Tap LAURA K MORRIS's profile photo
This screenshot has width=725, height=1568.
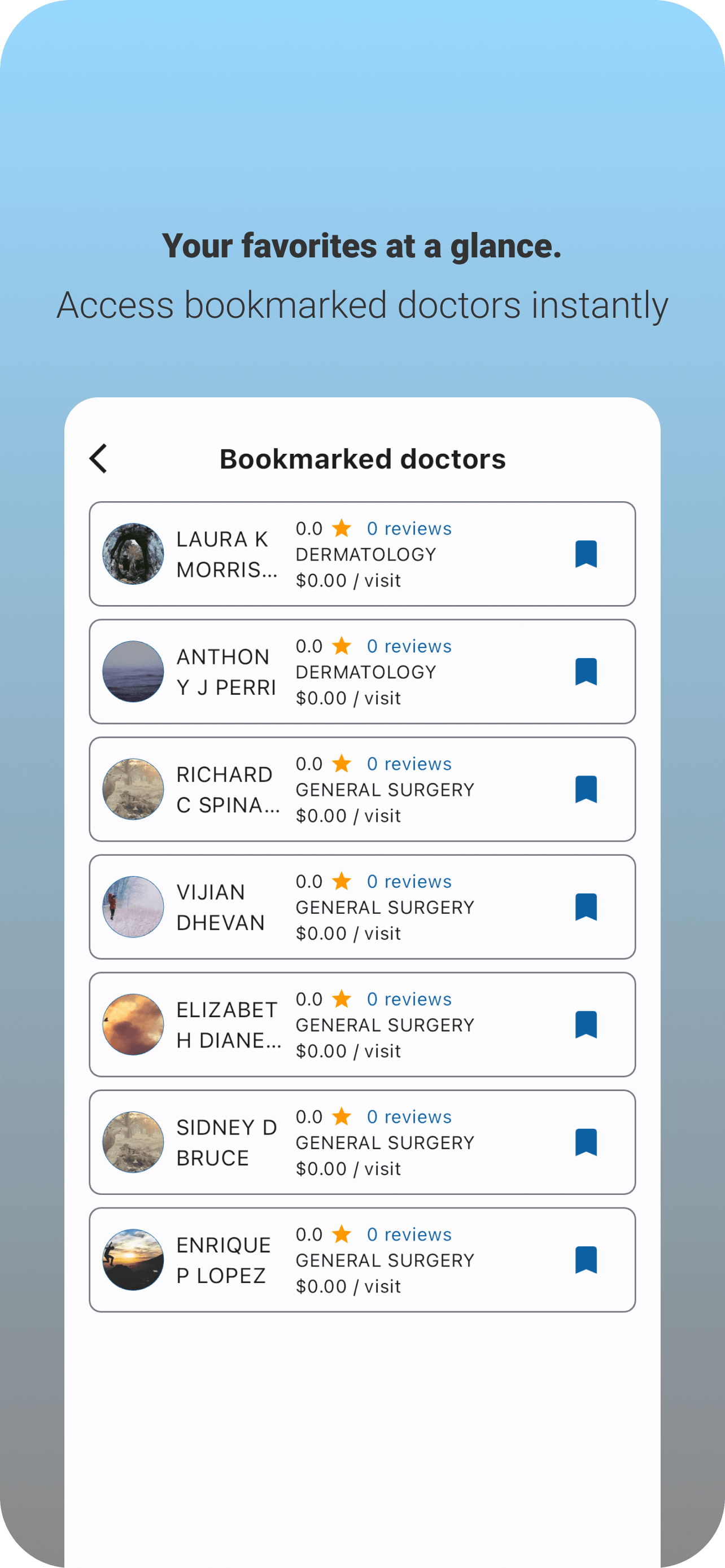click(133, 553)
